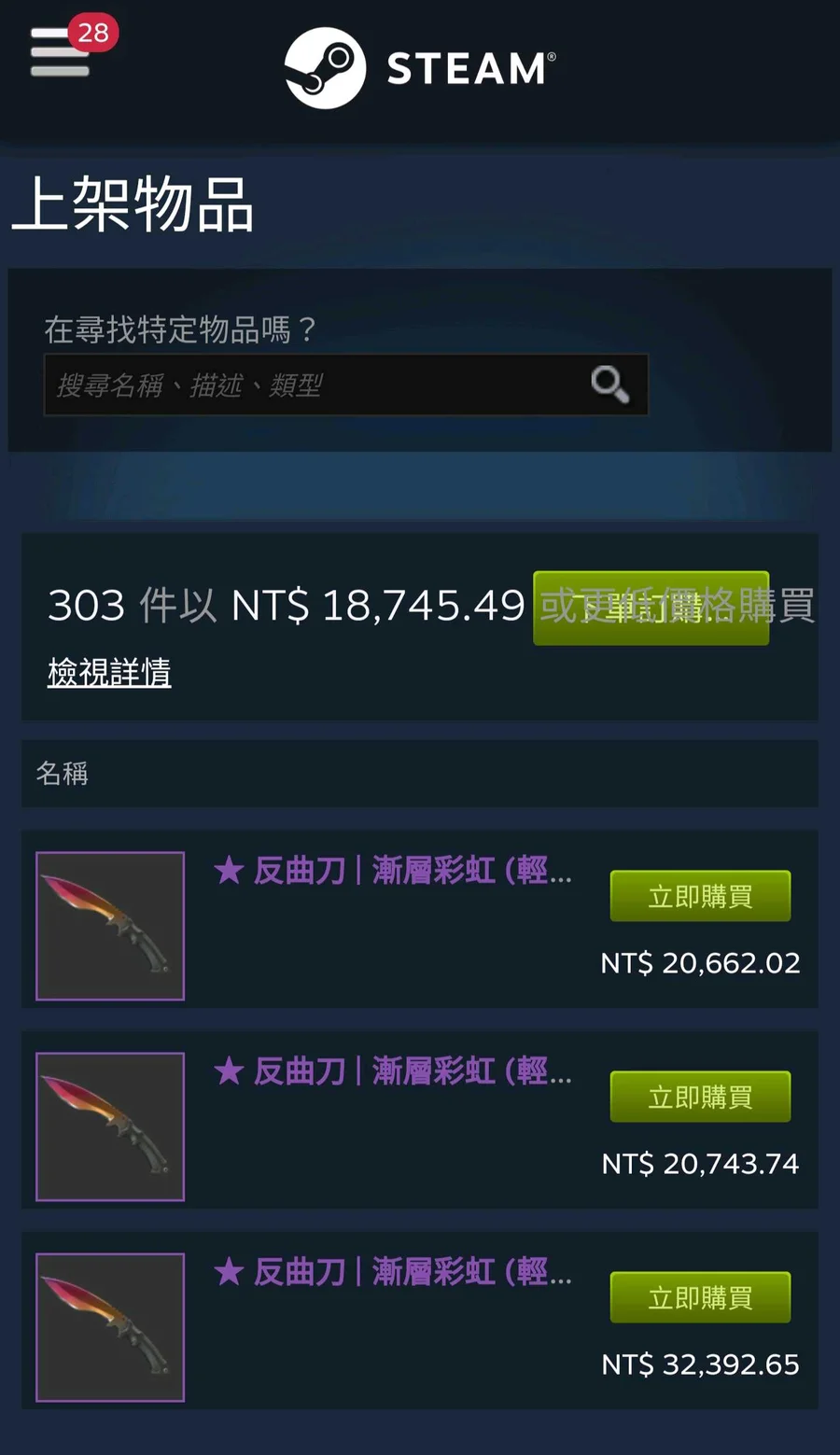Screen dimensions: 840x1455
Task: Tap the magnifying glass search icon
Action: click(609, 384)
